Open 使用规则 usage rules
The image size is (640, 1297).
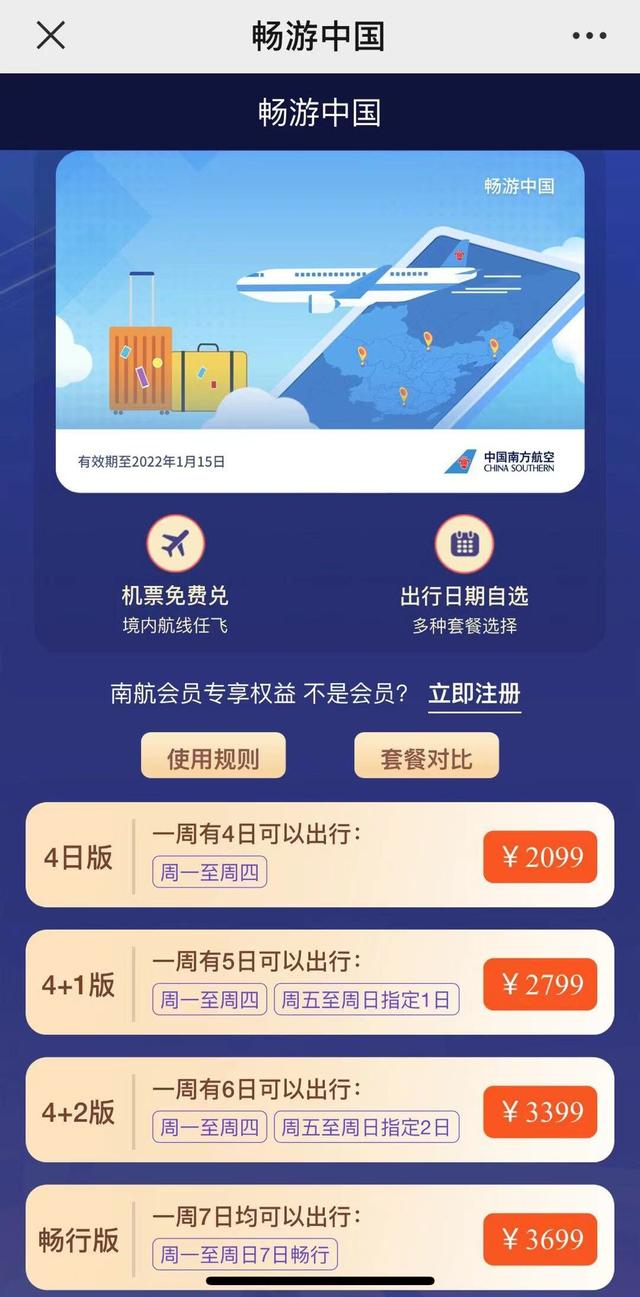click(x=213, y=756)
